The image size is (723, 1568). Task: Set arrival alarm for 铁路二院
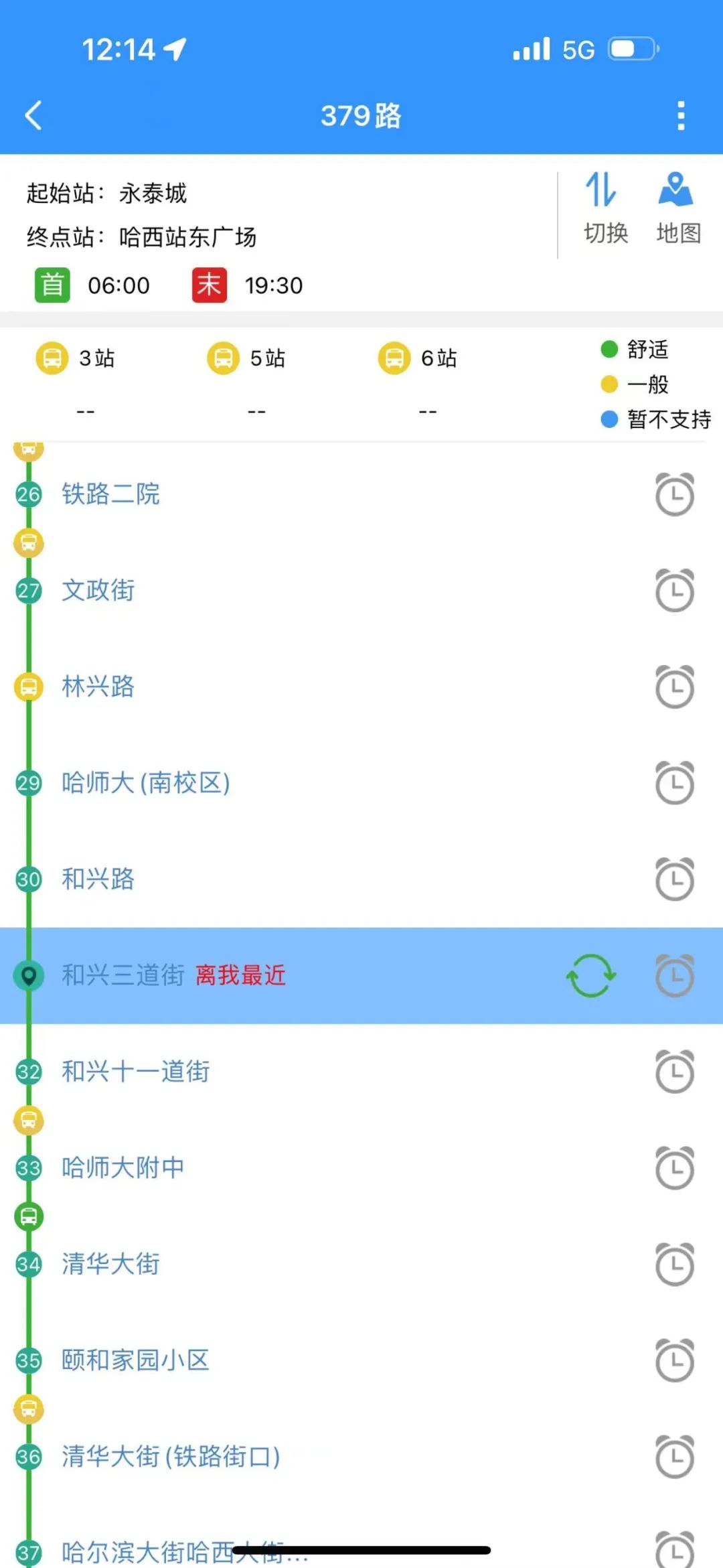(x=674, y=495)
